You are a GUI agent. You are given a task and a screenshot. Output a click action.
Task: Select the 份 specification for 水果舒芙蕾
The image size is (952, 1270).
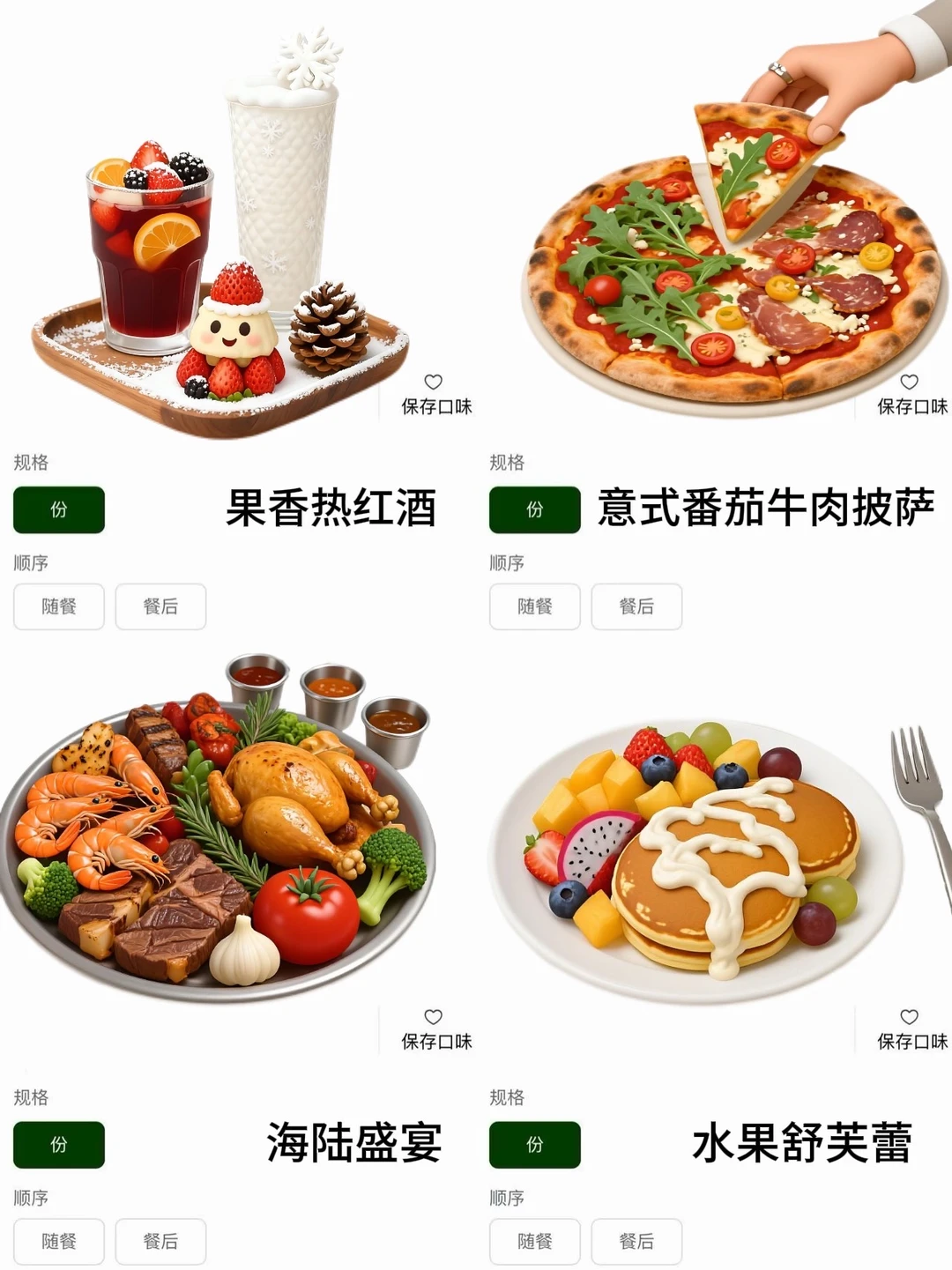(533, 1144)
